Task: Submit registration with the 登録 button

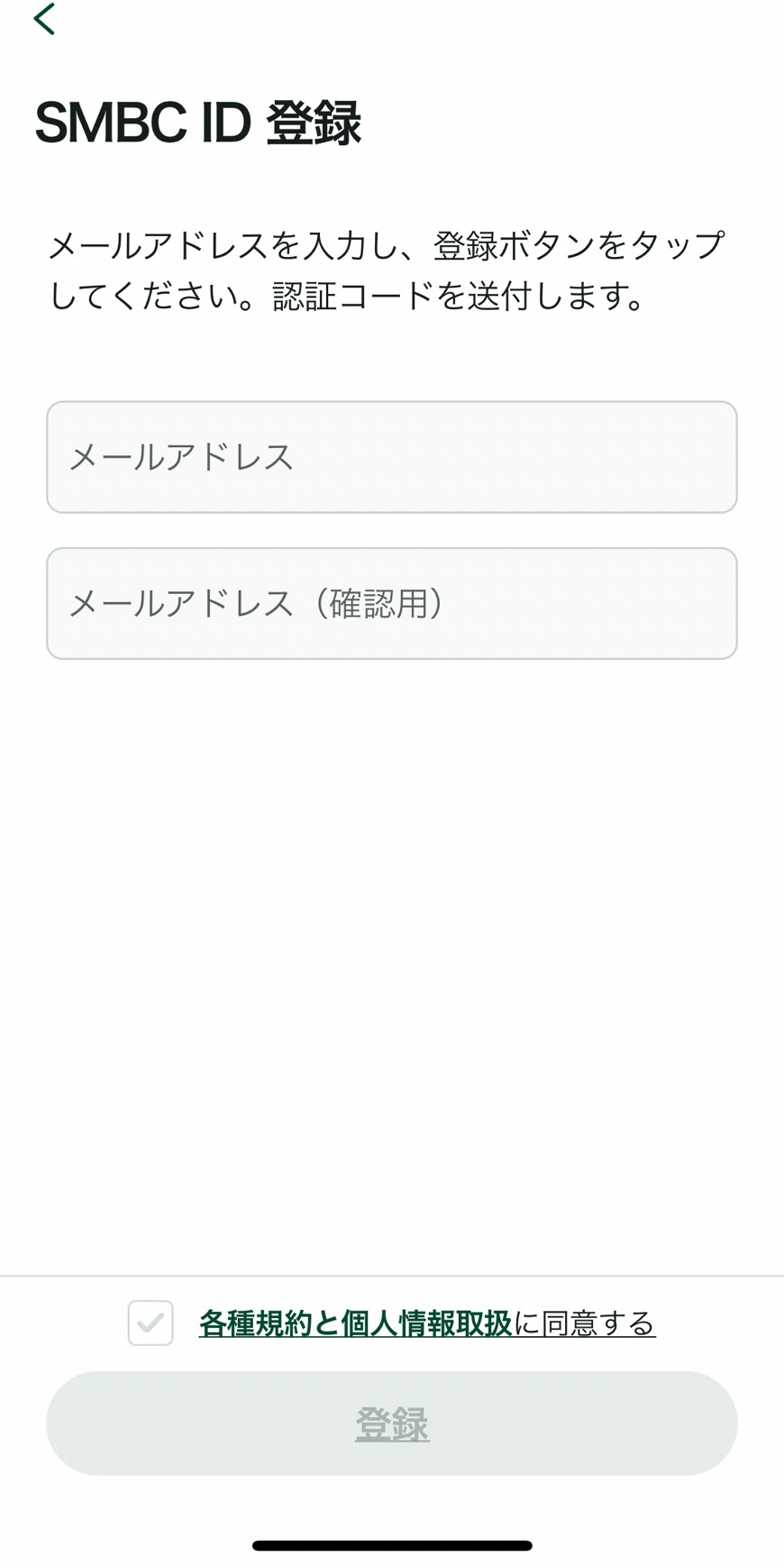Action: (x=391, y=1423)
